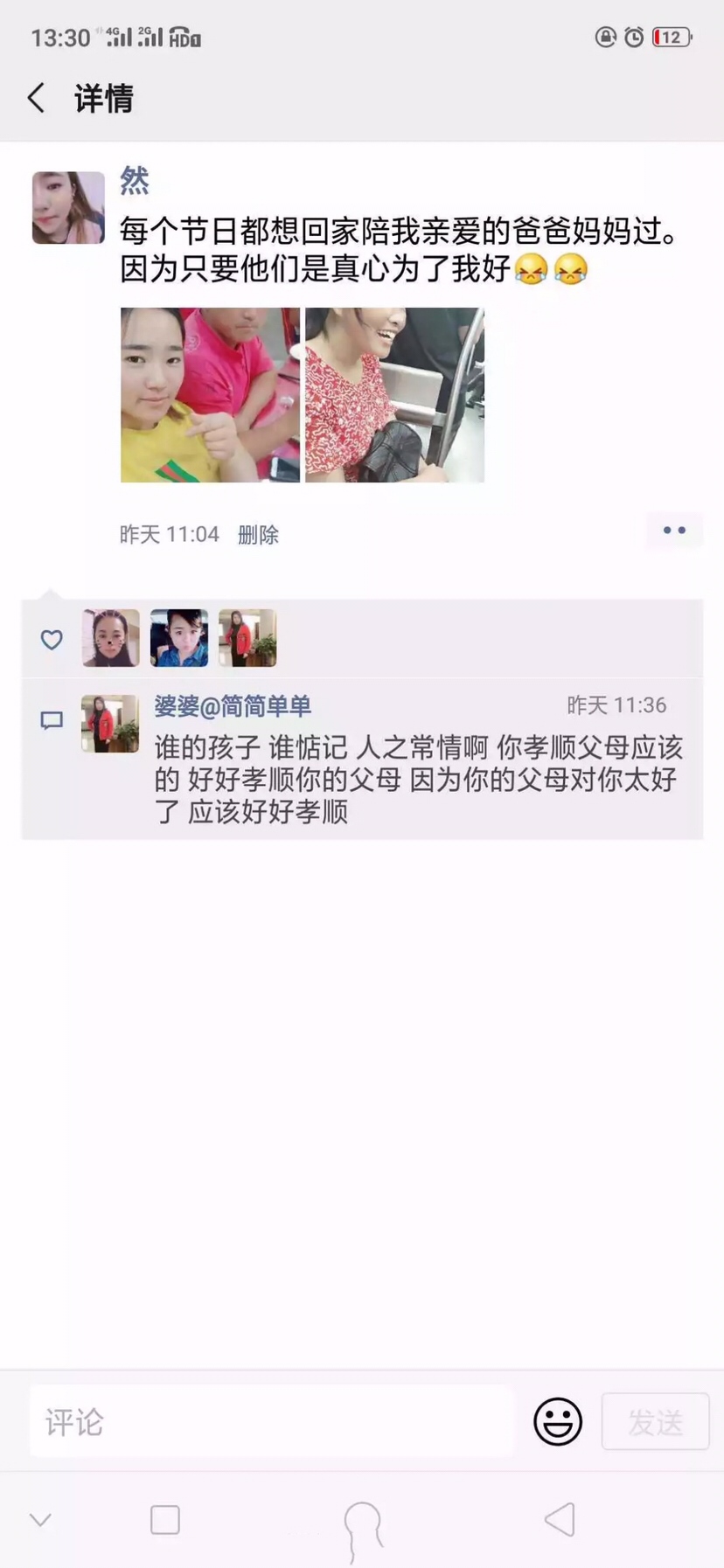The image size is (724, 1568).
Task: Open the third liker's avatar
Action: coord(247,638)
